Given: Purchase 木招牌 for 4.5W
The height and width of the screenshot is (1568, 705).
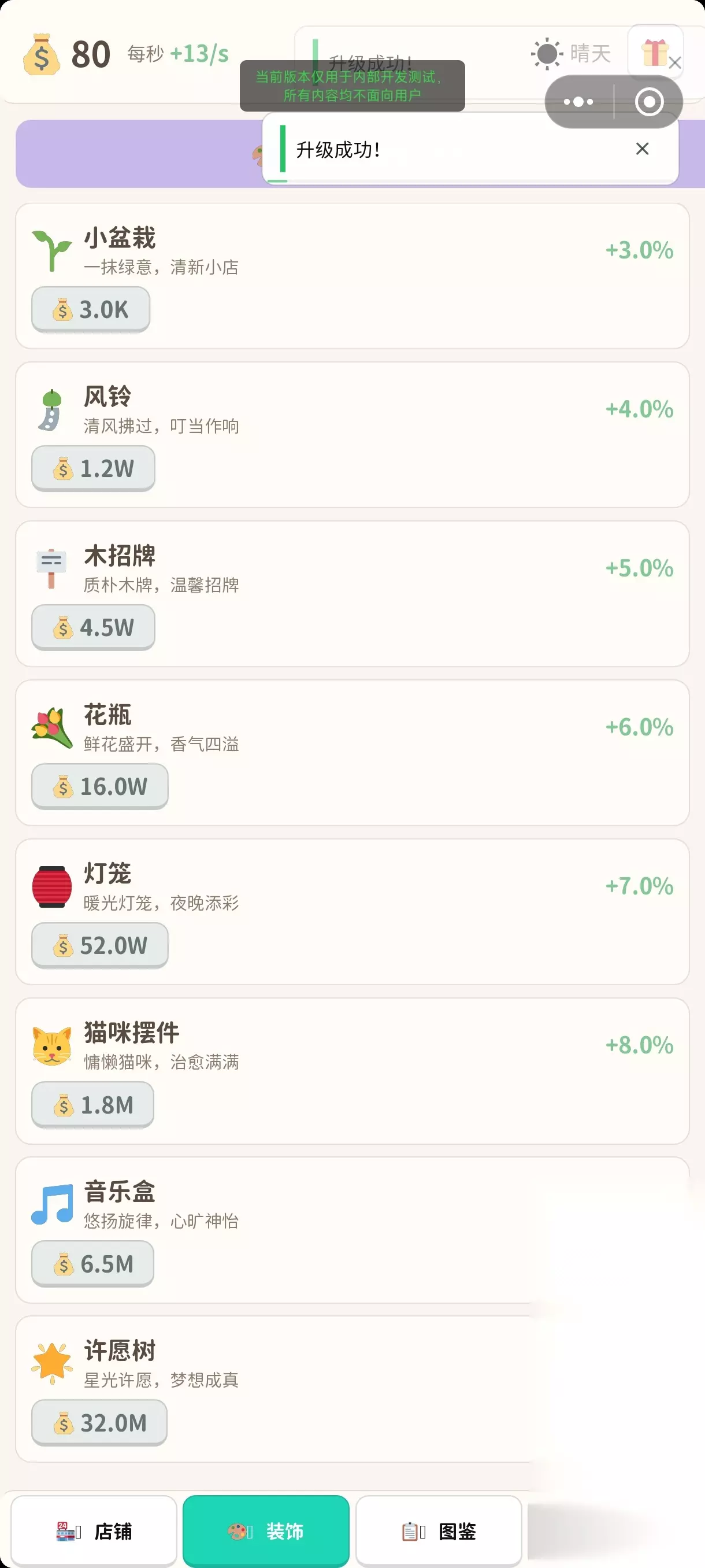Looking at the screenshot, I should [x=93, y=627].
